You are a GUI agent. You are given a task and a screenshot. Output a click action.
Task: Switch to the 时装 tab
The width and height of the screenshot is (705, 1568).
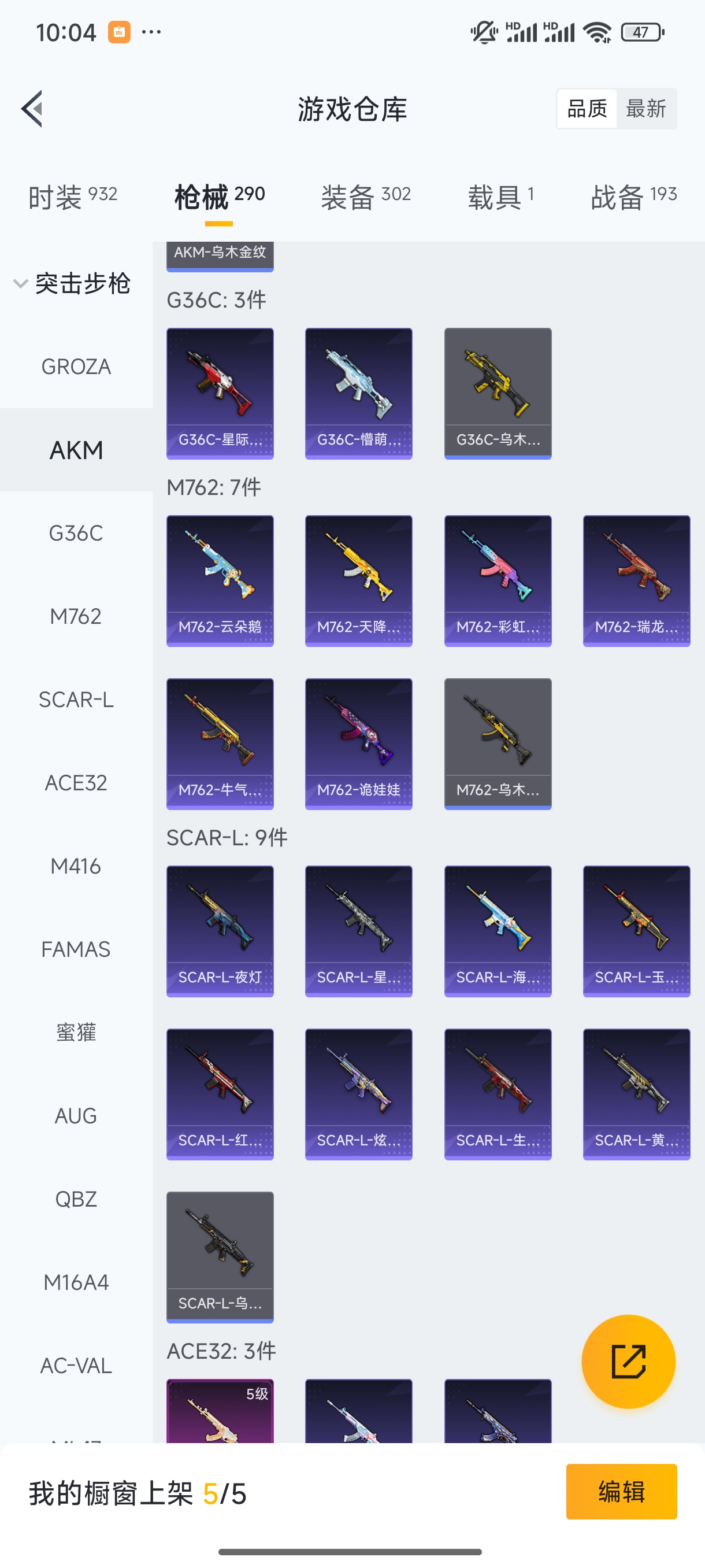click(72, 197)
